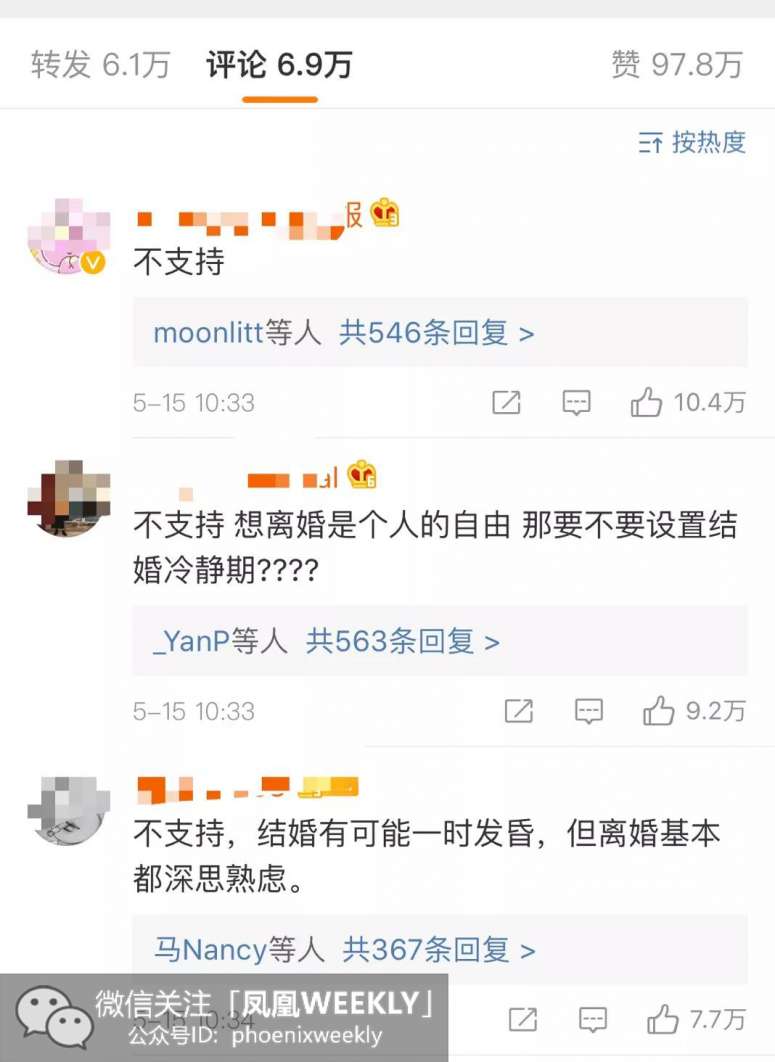Reply to the 深思熟虑 comment

(593, 1020)
